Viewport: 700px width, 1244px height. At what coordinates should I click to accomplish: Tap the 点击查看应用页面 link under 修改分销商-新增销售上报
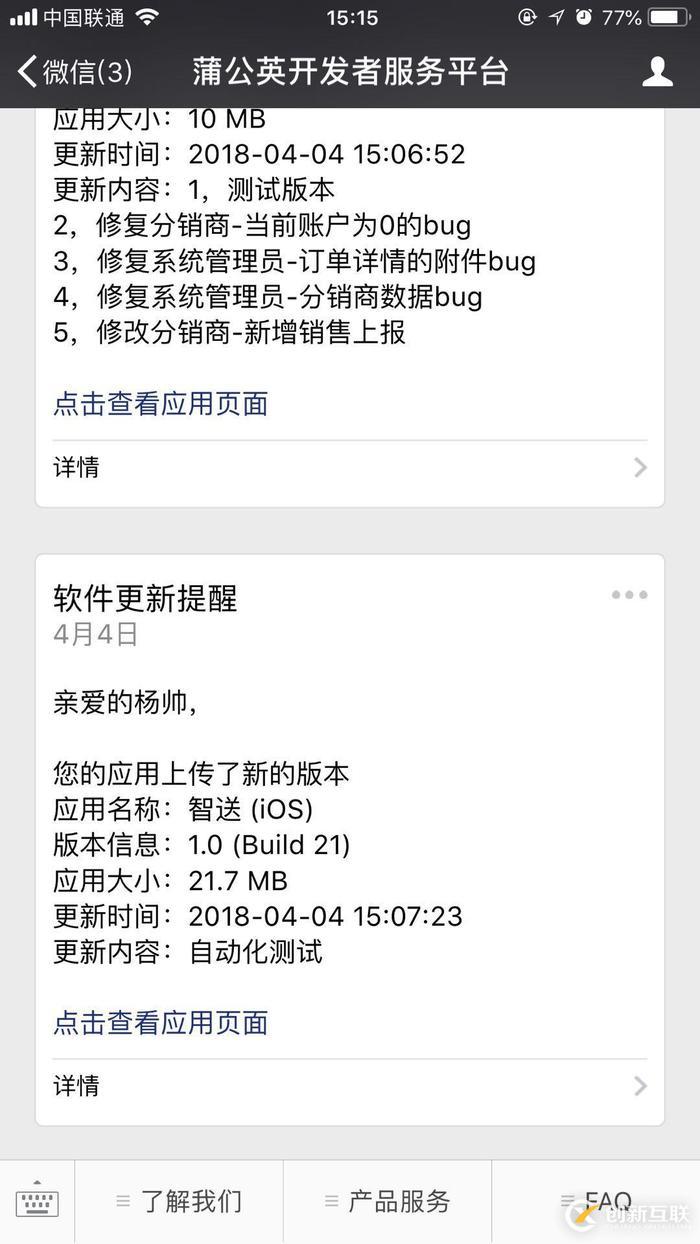160,404
